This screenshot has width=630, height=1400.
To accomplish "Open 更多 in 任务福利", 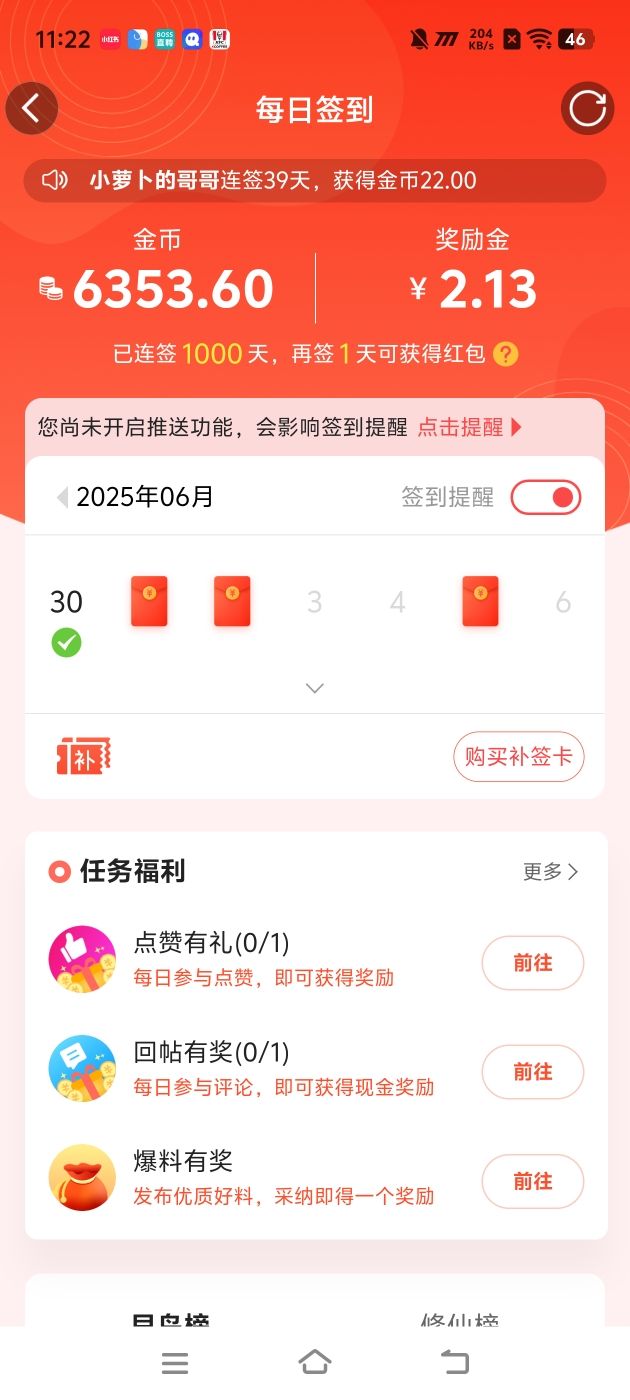I will tap(550, 872).
